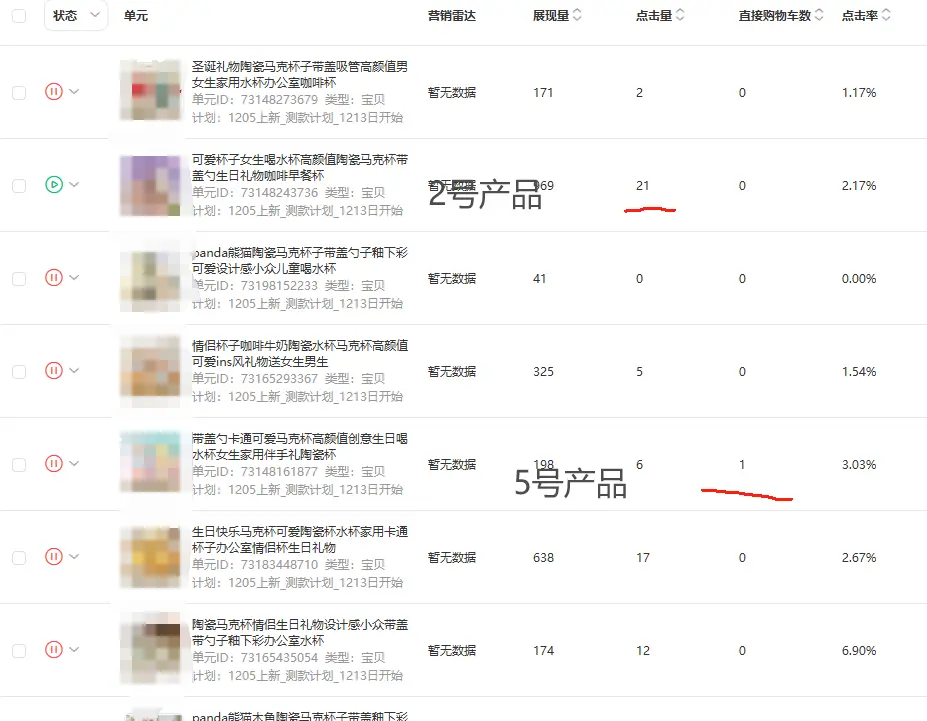927x721 pixels.
Task: Expand the paused status for the 带盖勺卡通可爱马克杯 unit
Action: 74,464
